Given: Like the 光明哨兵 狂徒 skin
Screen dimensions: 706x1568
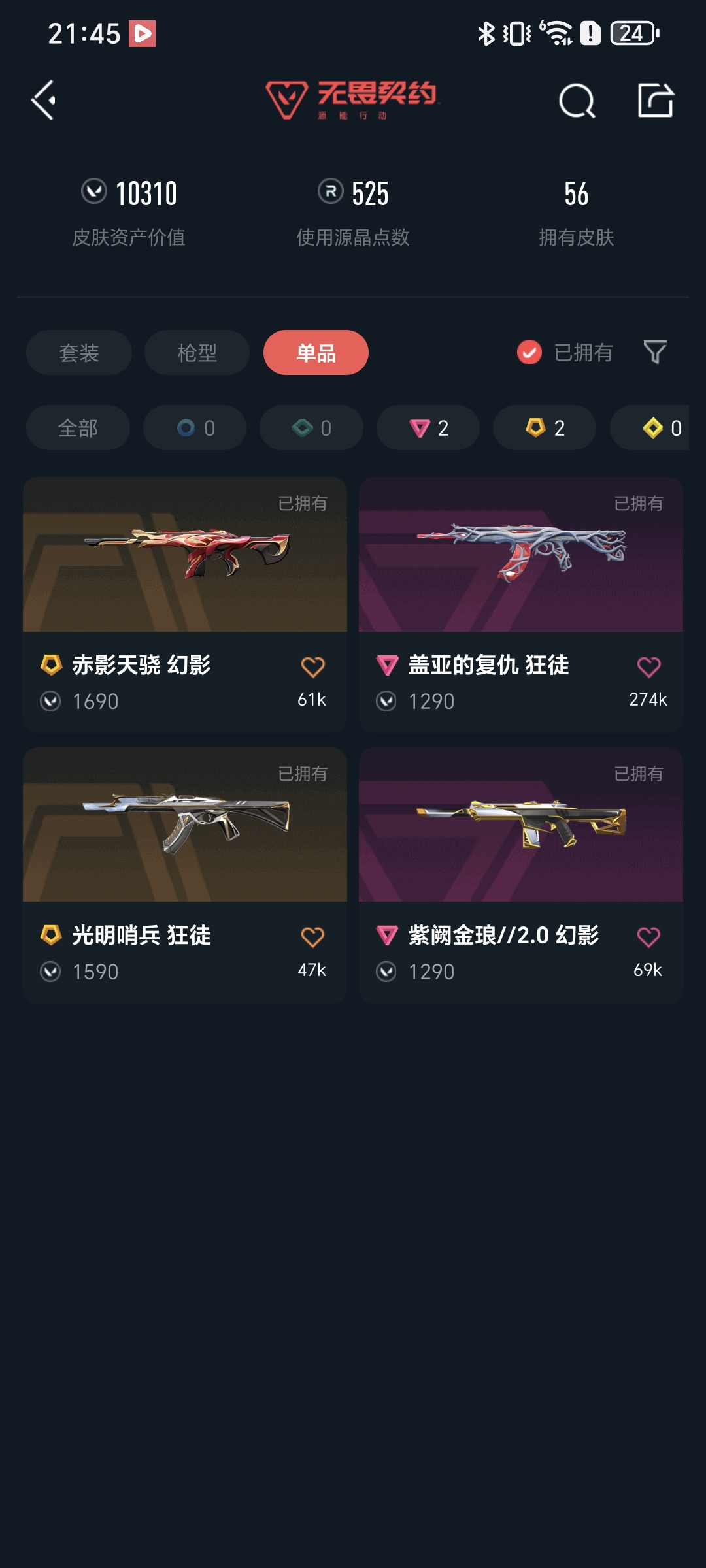Looking at the screenshot, I should point(312,938).
